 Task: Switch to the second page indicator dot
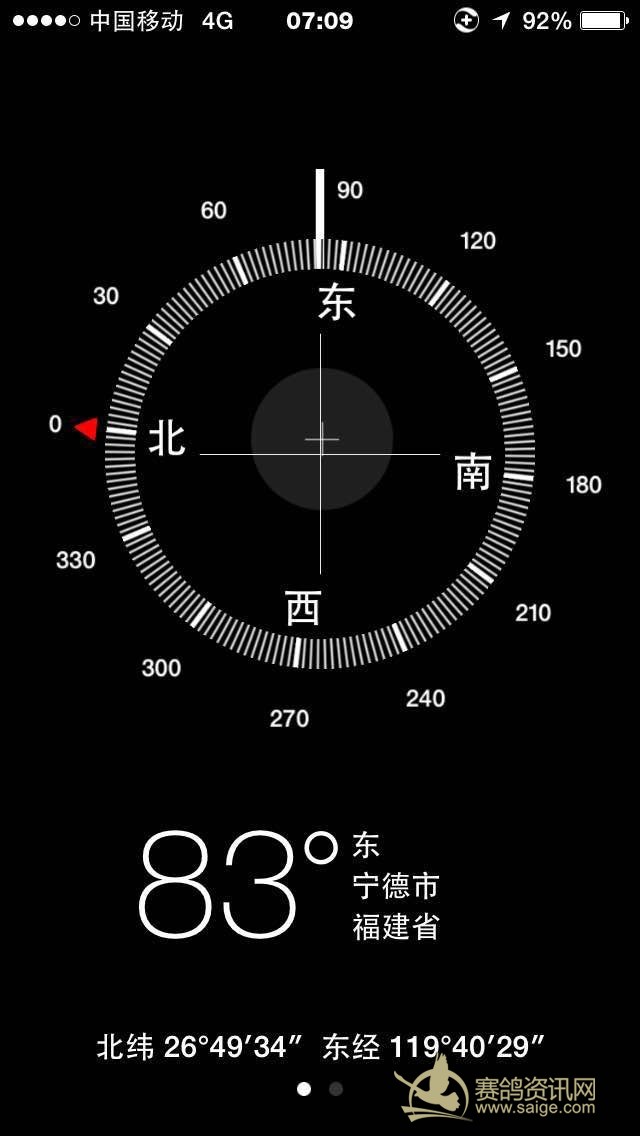(336, 1089)
